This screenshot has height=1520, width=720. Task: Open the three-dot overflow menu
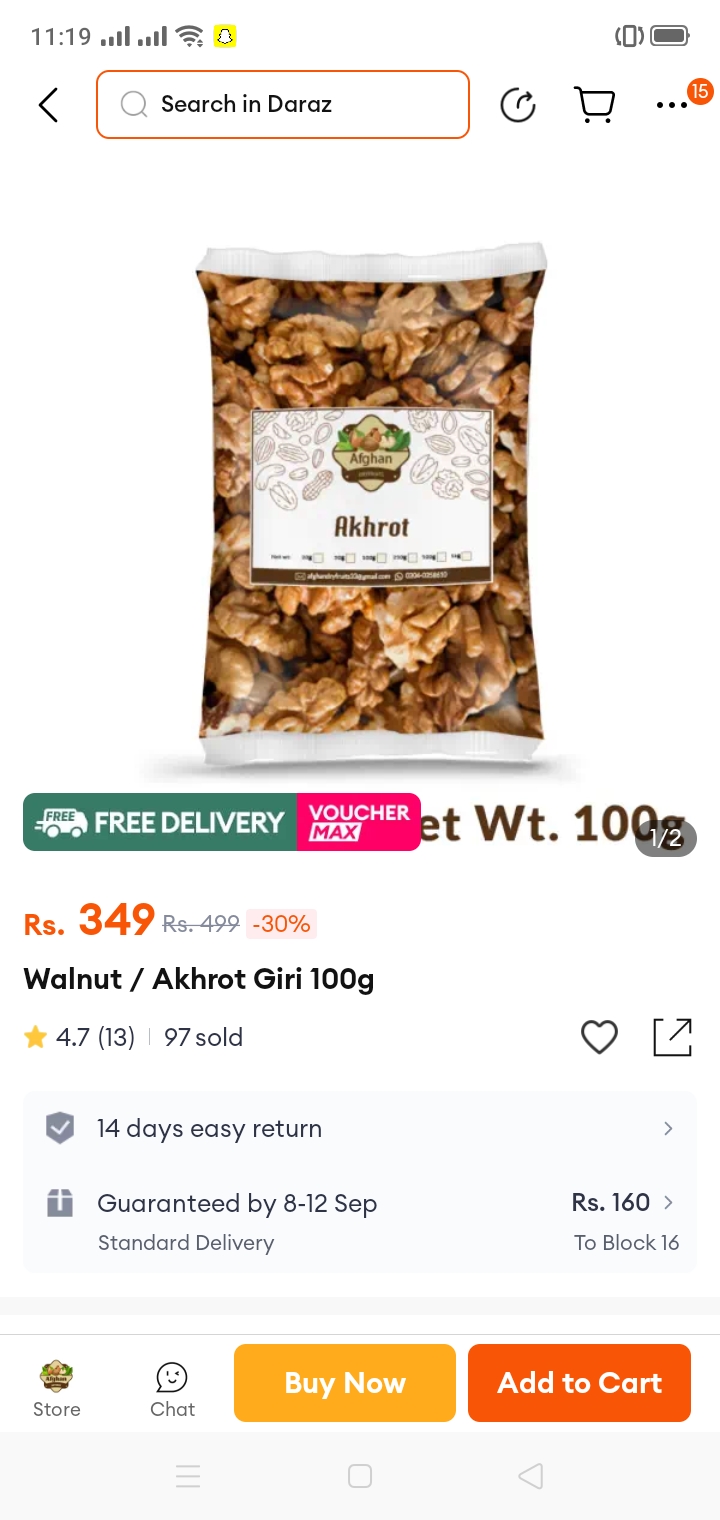point(672,104)
